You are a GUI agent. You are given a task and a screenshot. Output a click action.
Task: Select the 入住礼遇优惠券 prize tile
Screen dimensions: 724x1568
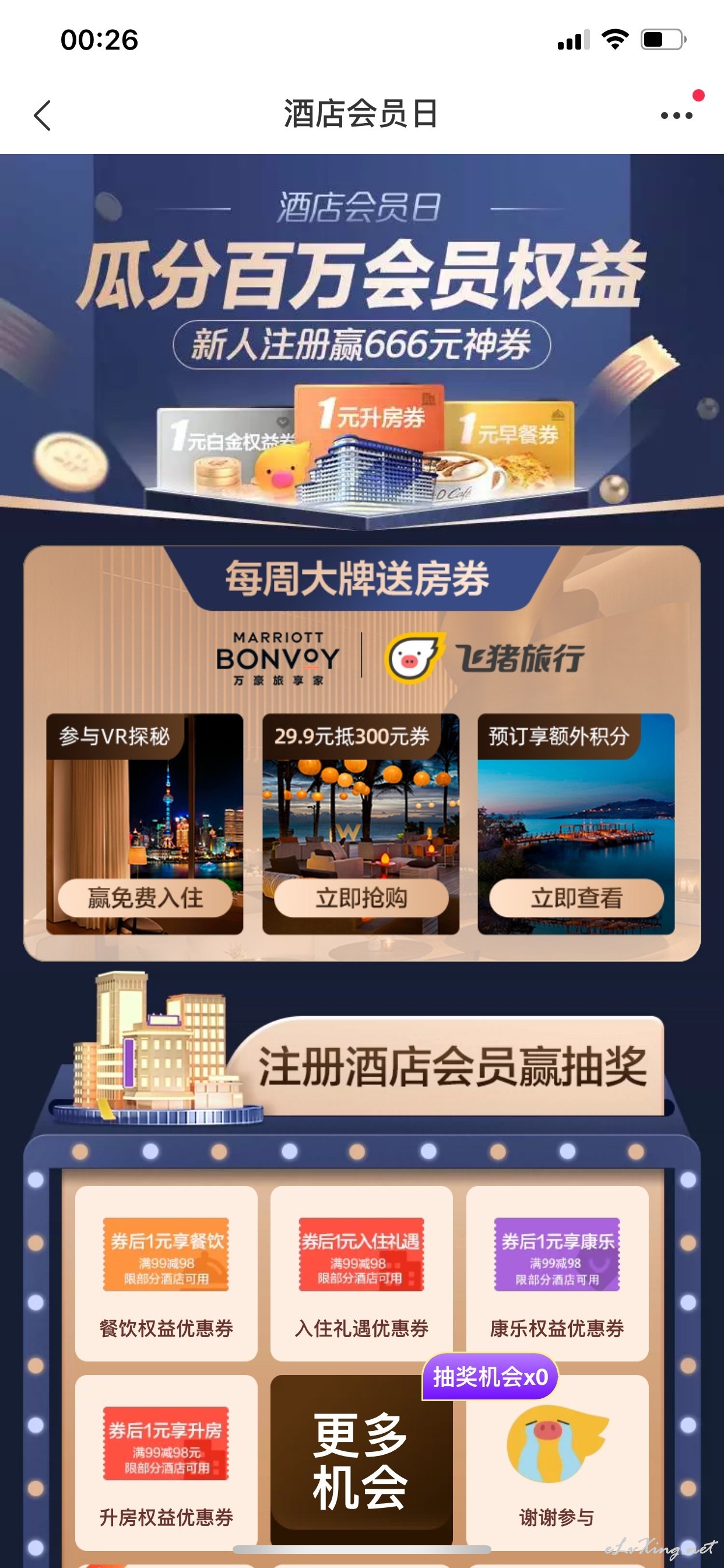coord(361,1273)
